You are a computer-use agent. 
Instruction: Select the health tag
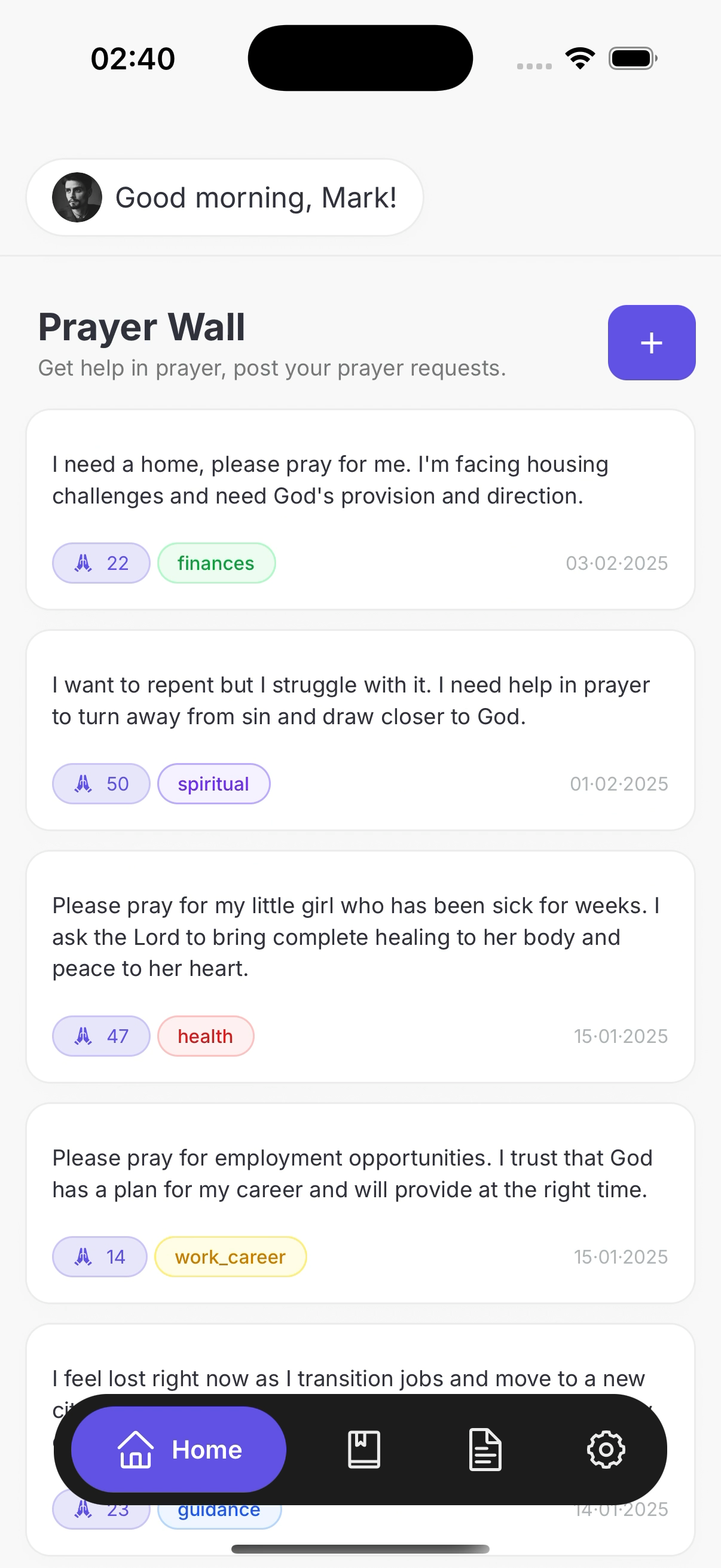pos(206,1035)
